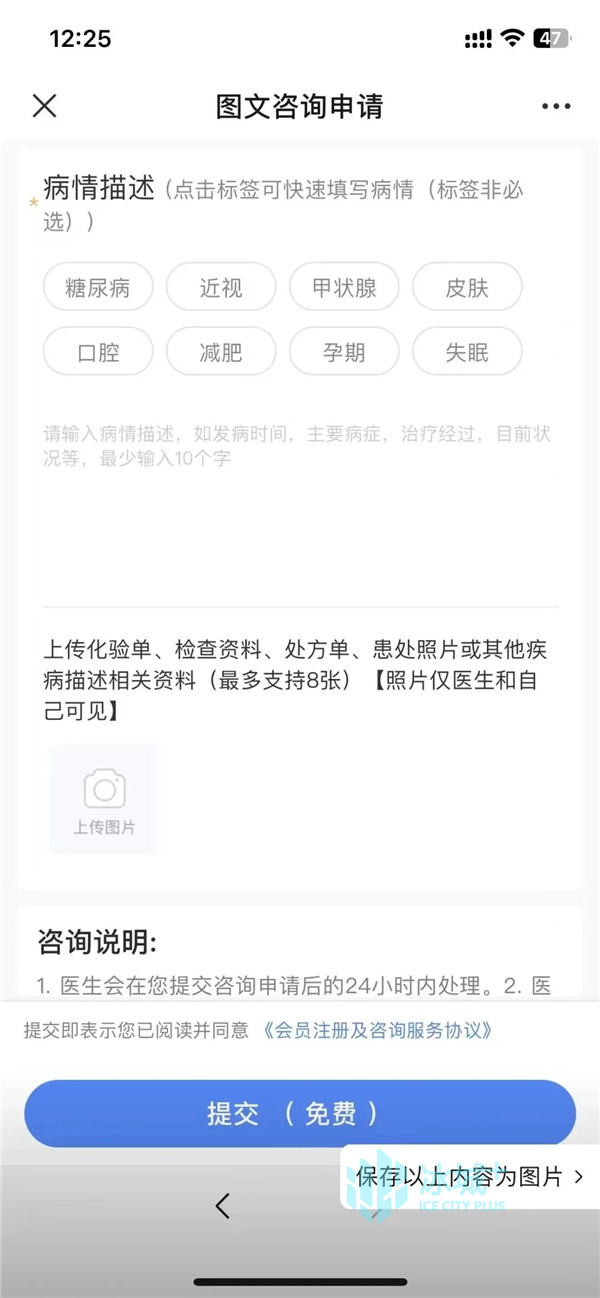Select the 近视 tag
The width and height of the screenshot is (600, 1298).
pyautogui.click(x=221, y=289)
